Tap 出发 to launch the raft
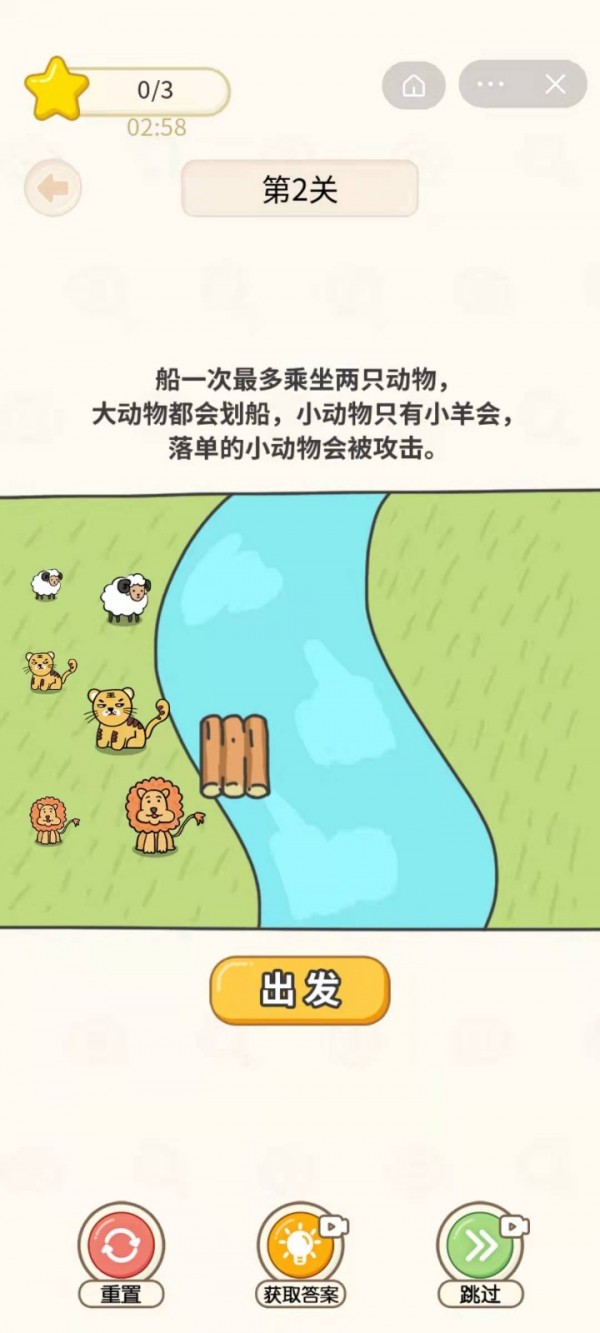Screen dimensions: 600x1333 pos(299,990)
